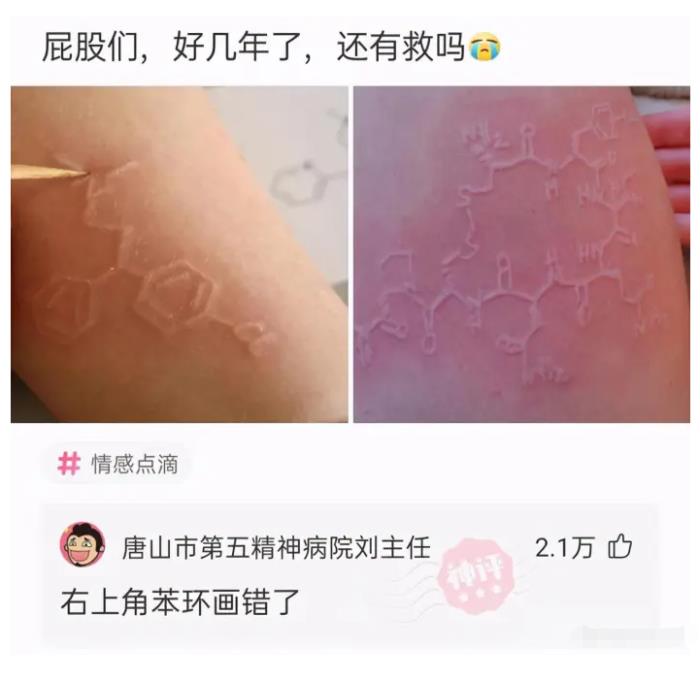Open 唐山市第五精神病院刘主任's profile avatar
Screen dimensions: 700x680
coord(82,547)
